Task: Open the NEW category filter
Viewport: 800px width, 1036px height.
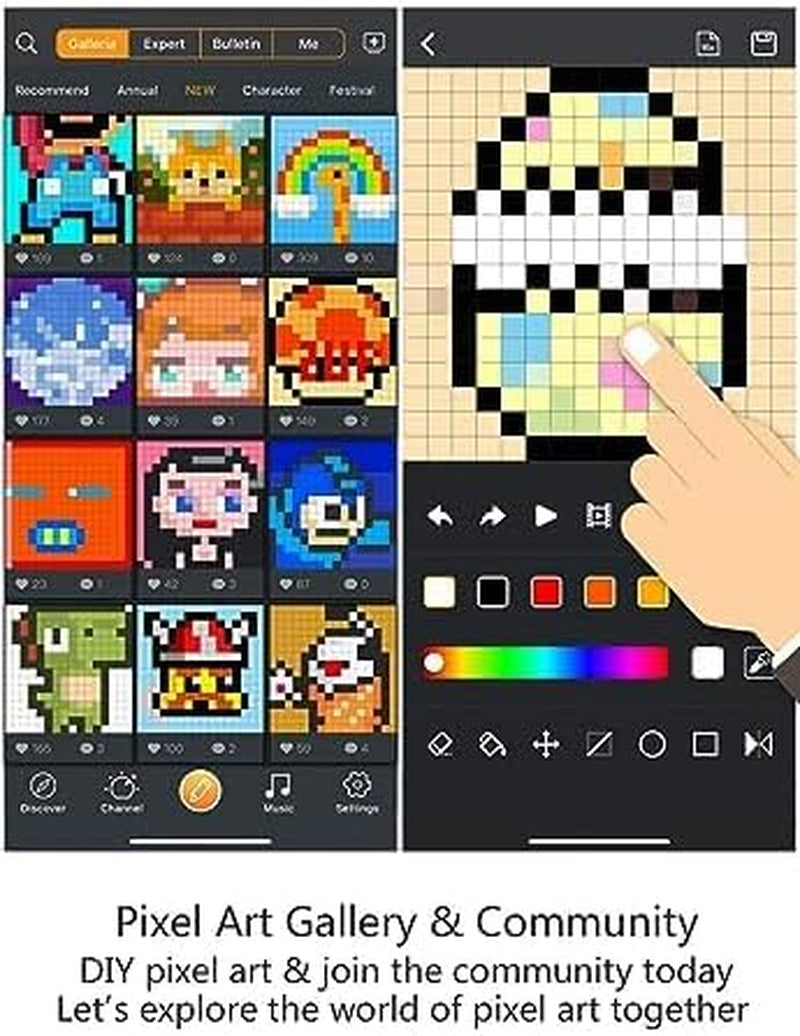Action: pyautogui.click(x=201, y=90)
